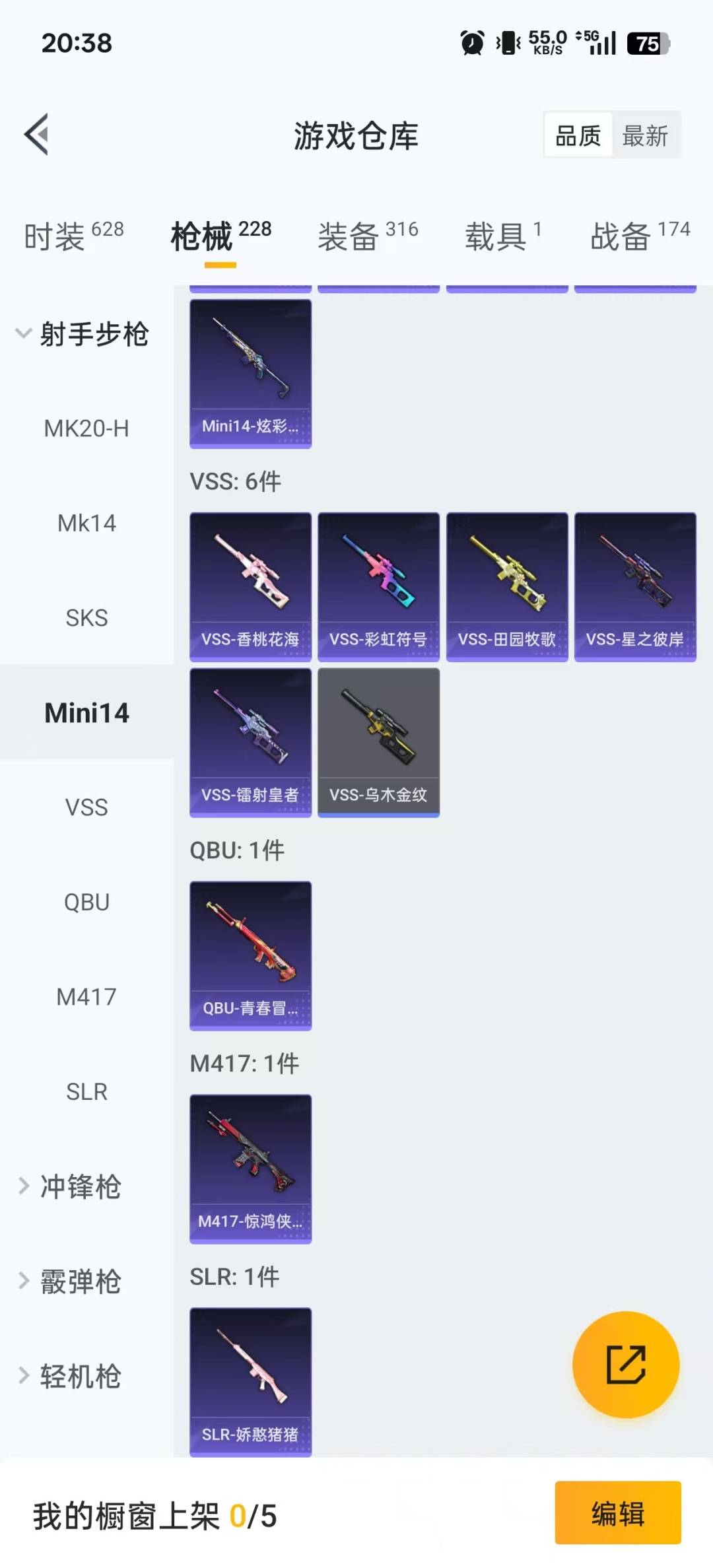This screenshot has height=1568, width=713.
Task: Select SKS in the side list
Action: click(x=86, y=618)
